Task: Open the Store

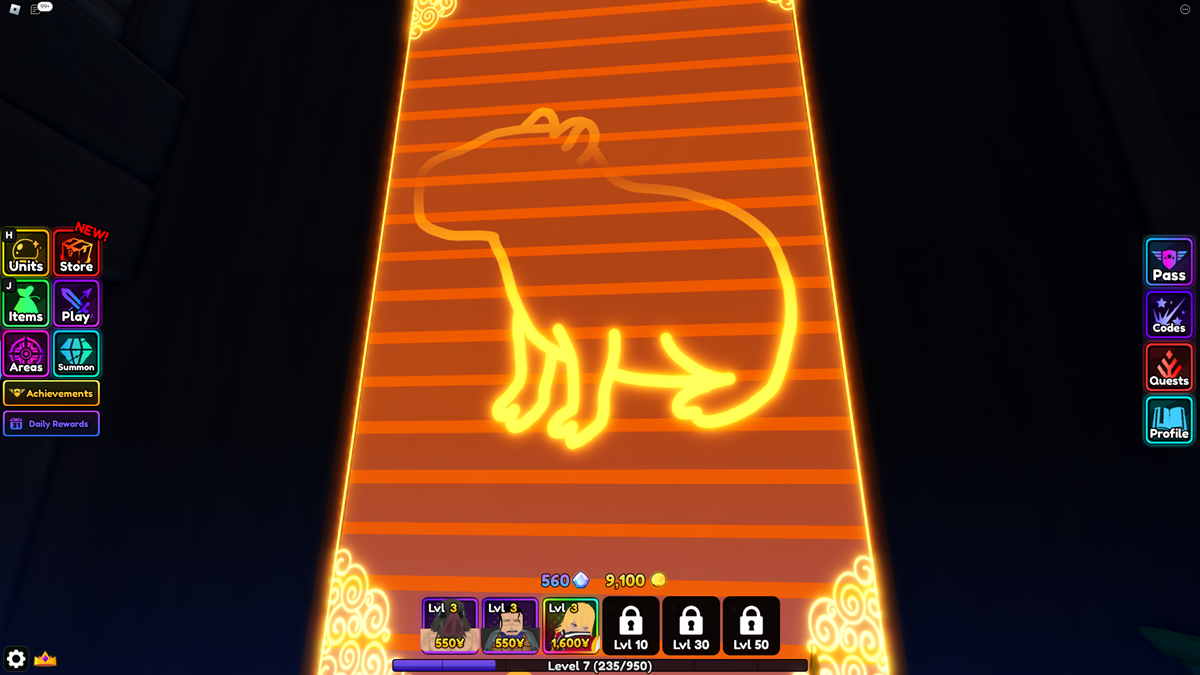Action: (76, 253)
